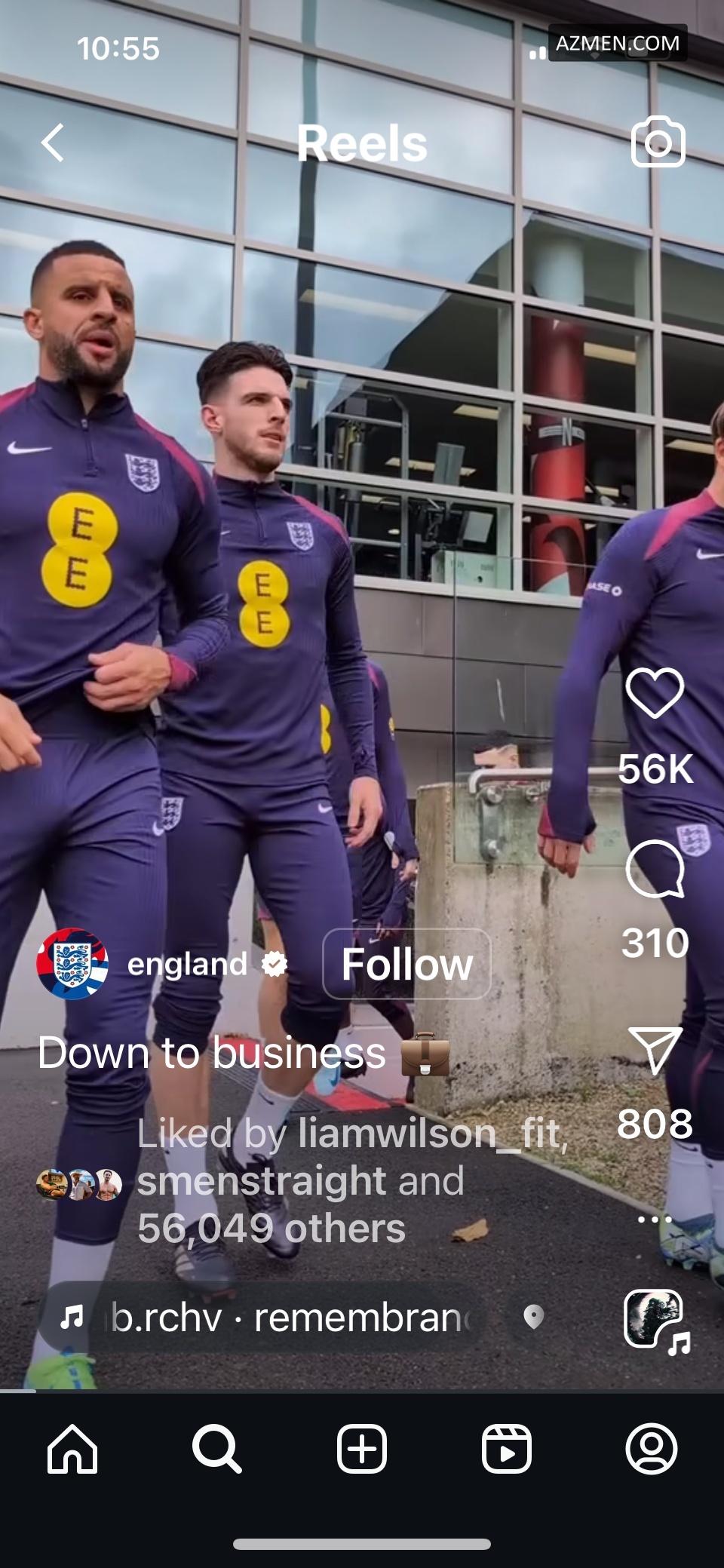Go back from Reels
This screenshot has width=724, height=1568.
[53, 143]
